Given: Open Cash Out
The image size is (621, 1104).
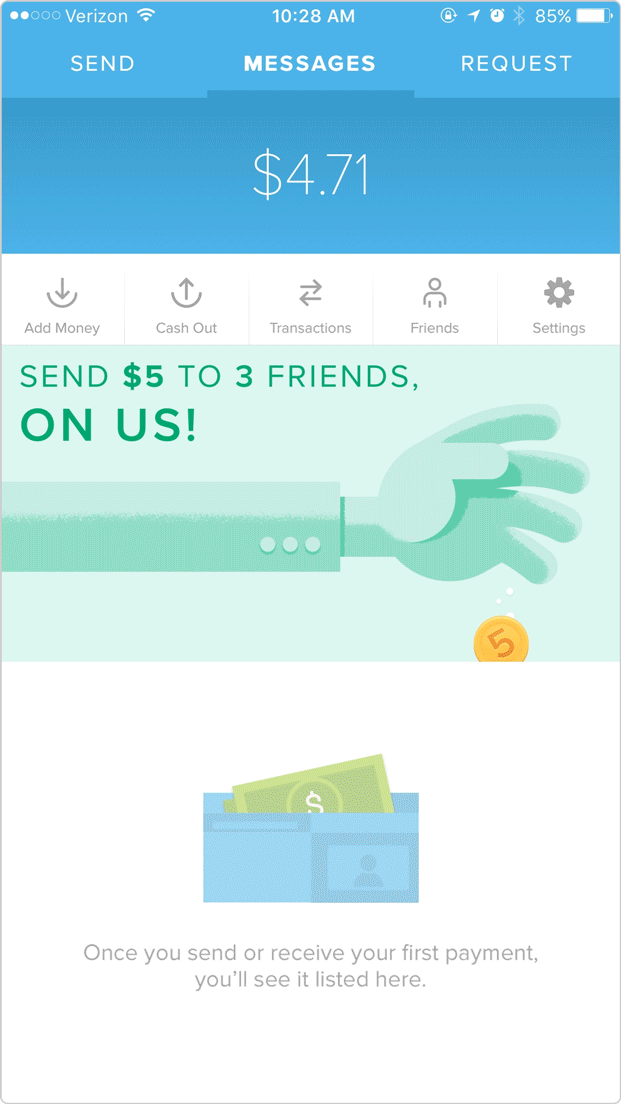Looking at the screenshot, I should click(x=186, y=307).
